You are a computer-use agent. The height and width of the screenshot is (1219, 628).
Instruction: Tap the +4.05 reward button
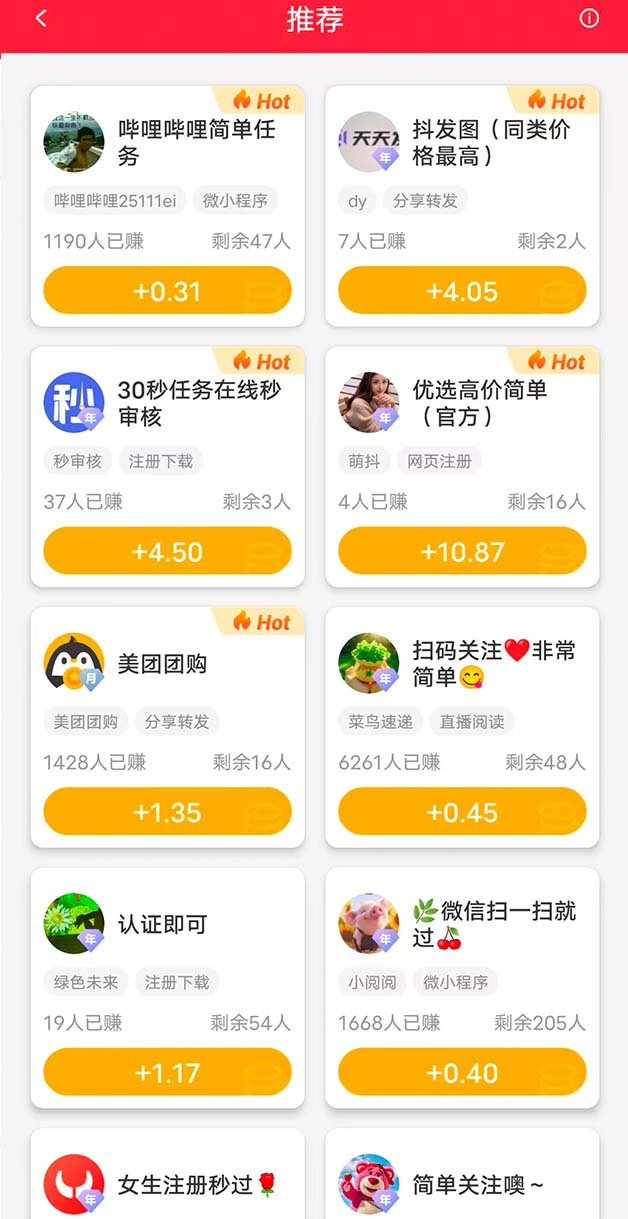tap(462, 291)
